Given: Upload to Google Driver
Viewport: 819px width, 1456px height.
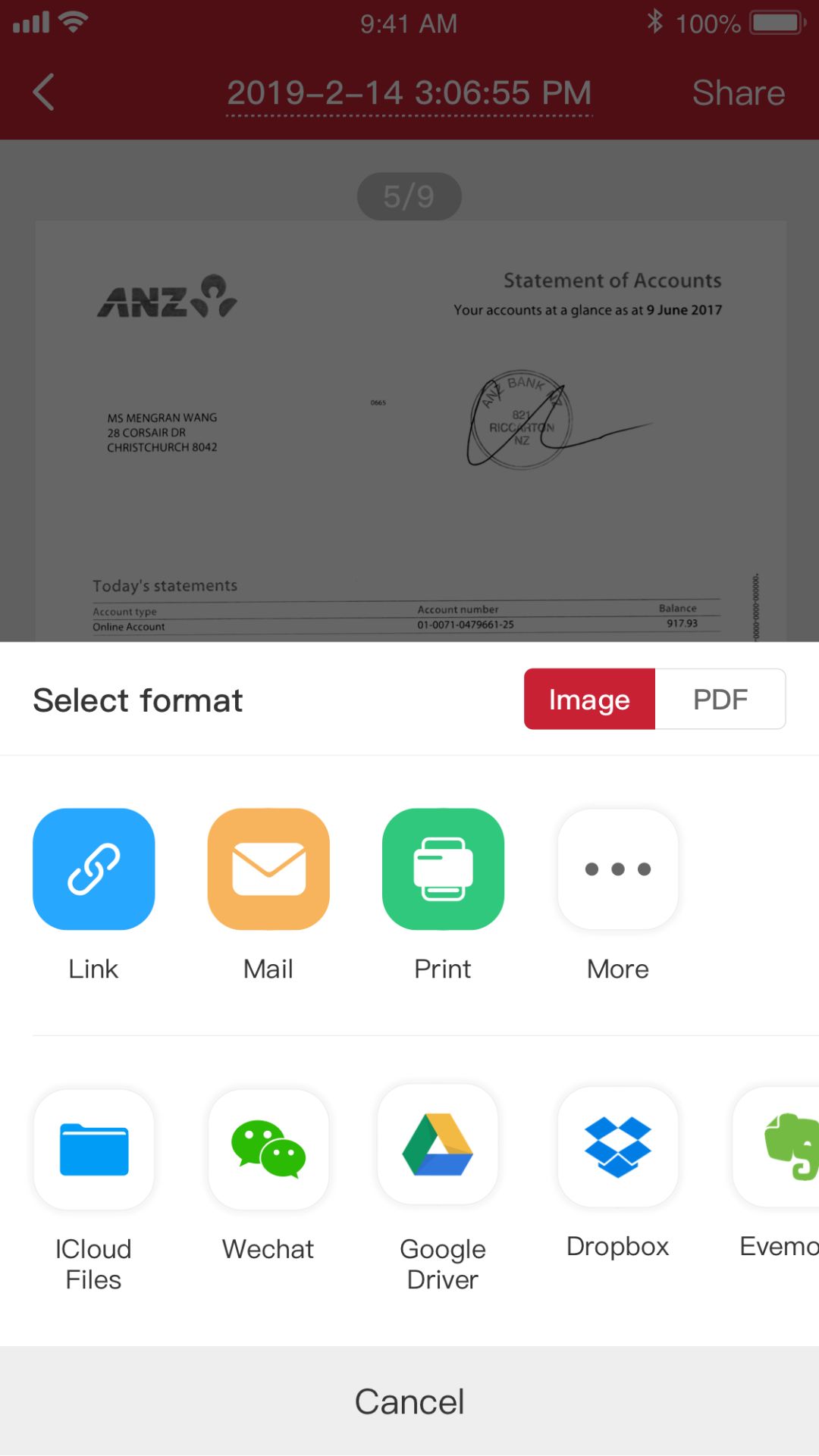Looking at the screenshot, I should [x=438, y=1145].
